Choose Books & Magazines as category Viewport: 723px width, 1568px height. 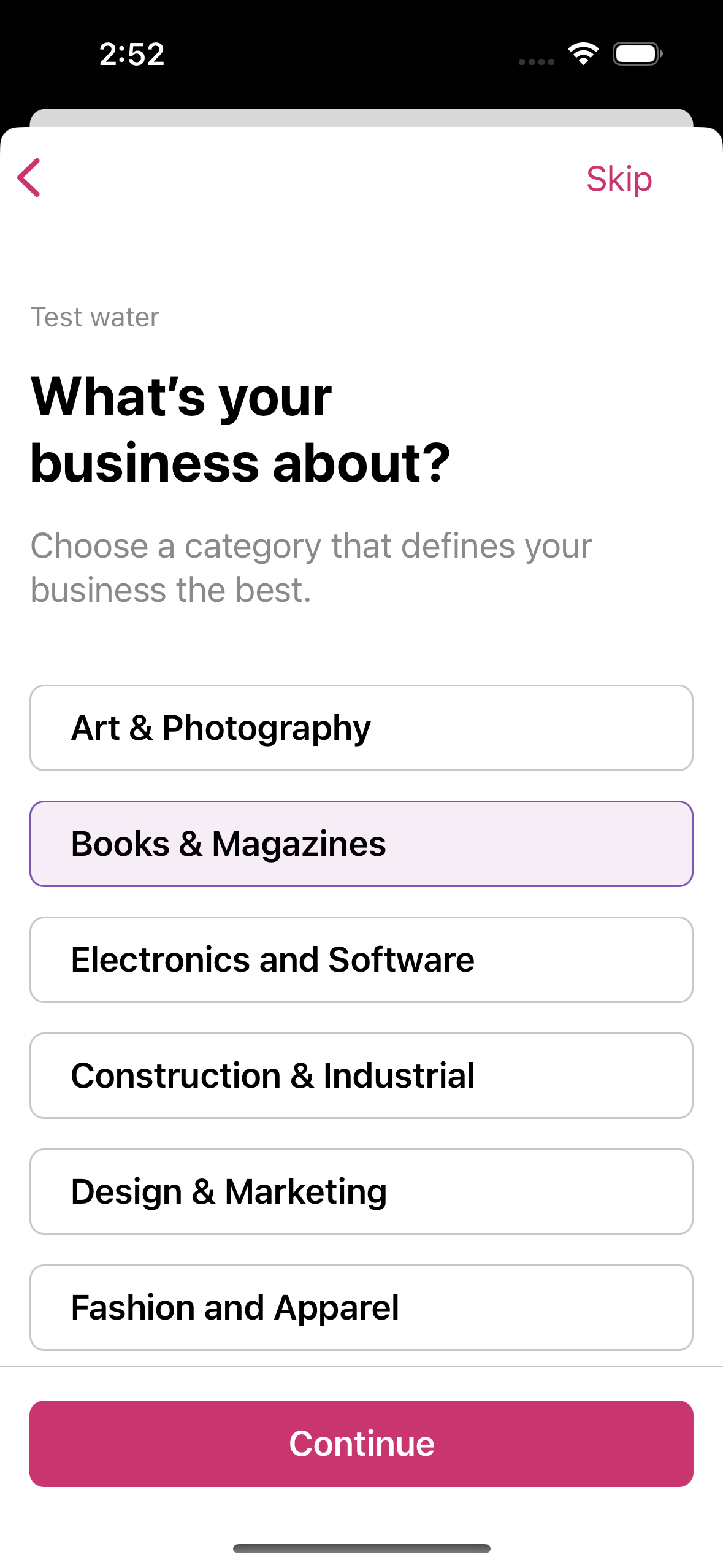click(361, 844)
